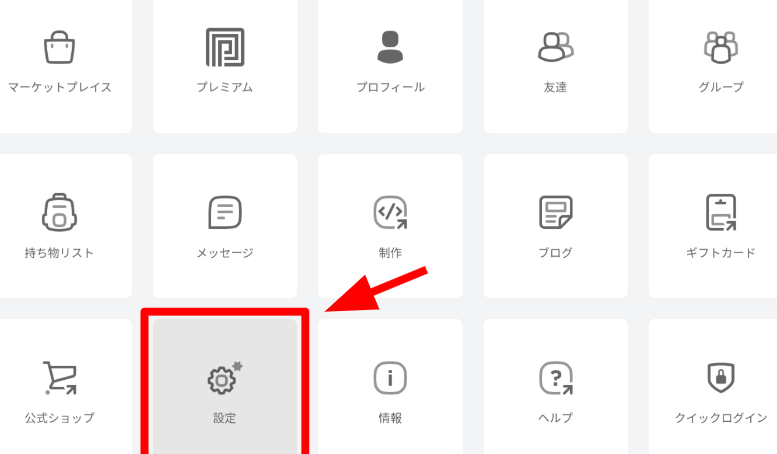Viewport: 777px width, 454px height.
Task: Open the 情報 info tile
Action: (390, 389)
